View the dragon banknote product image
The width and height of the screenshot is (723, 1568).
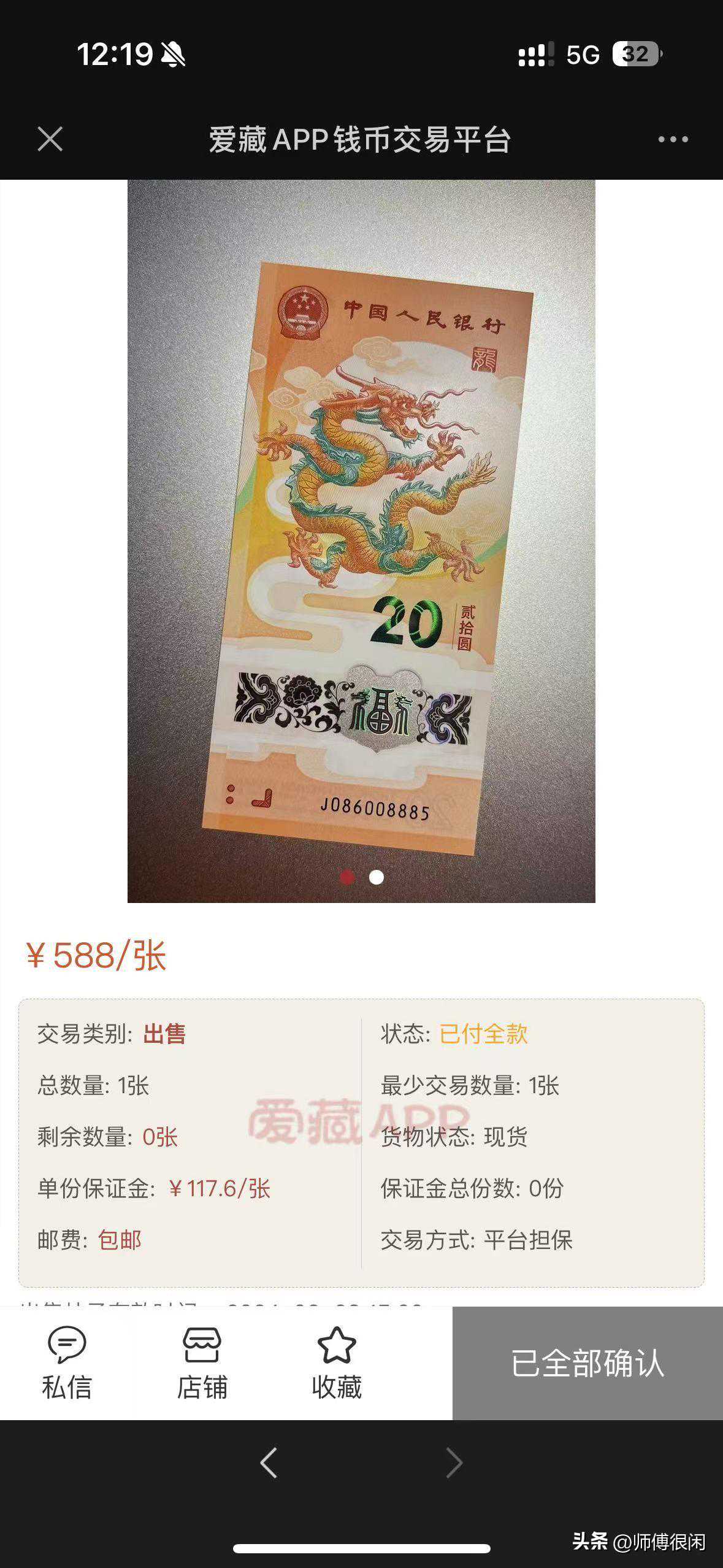pos(361,540)
